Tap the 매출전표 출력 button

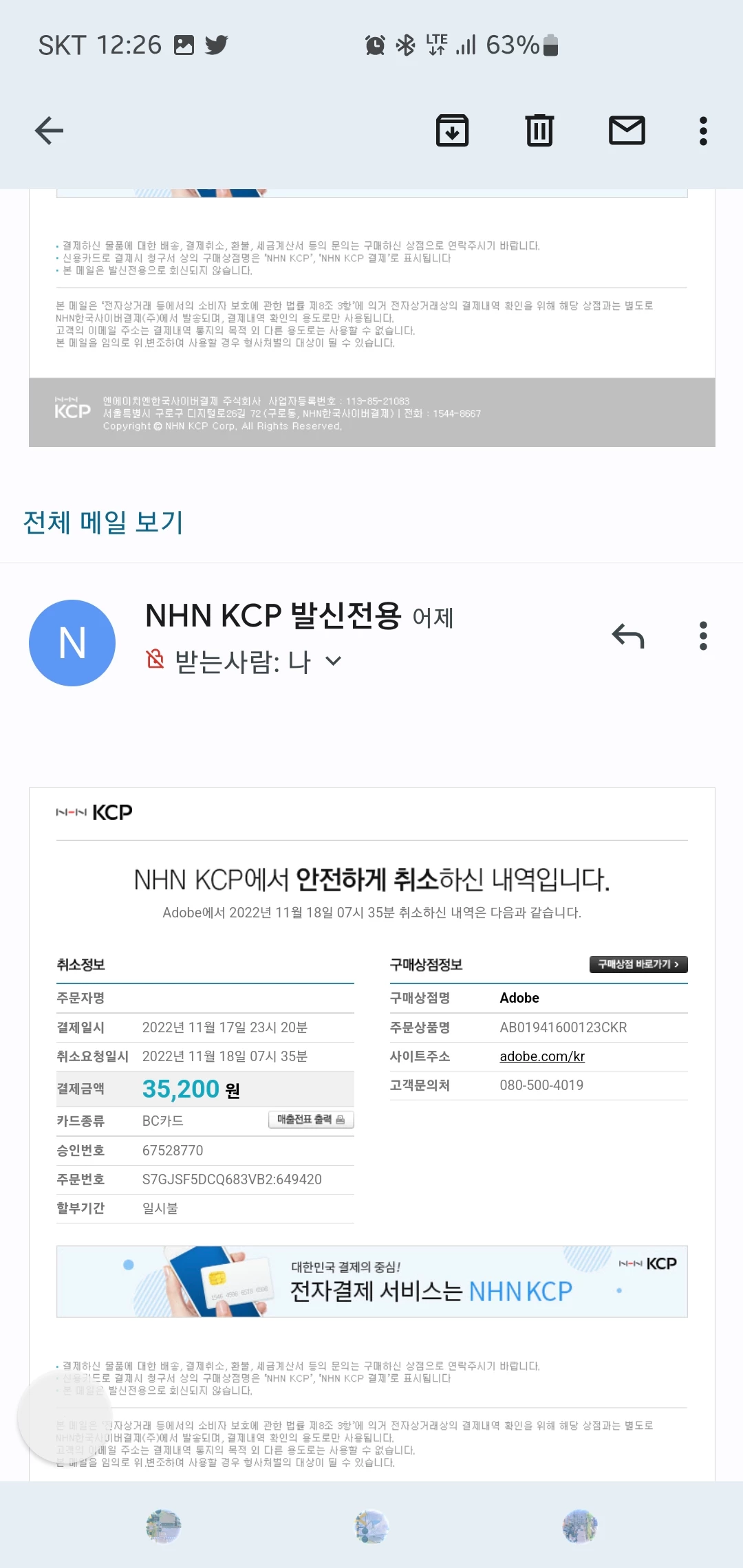[x=311, y=1120]
